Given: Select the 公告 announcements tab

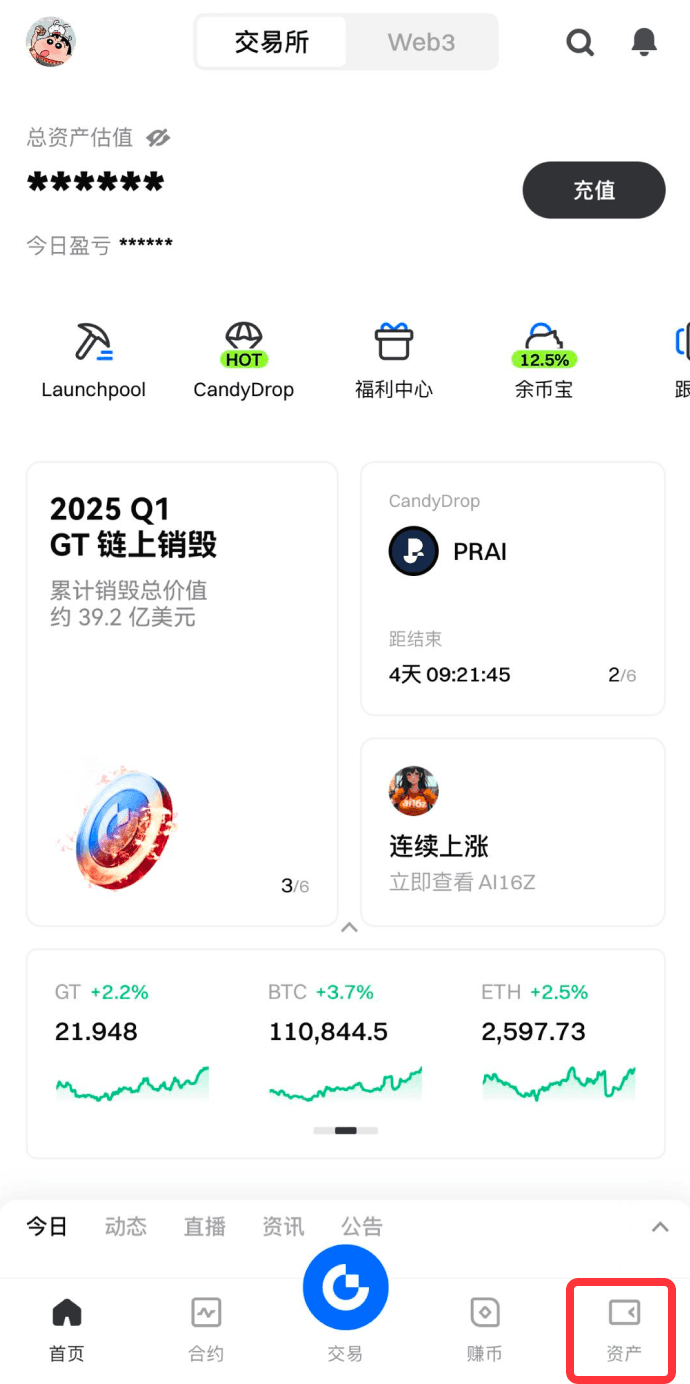Looking at the screenshot, I should (362, 1226).
